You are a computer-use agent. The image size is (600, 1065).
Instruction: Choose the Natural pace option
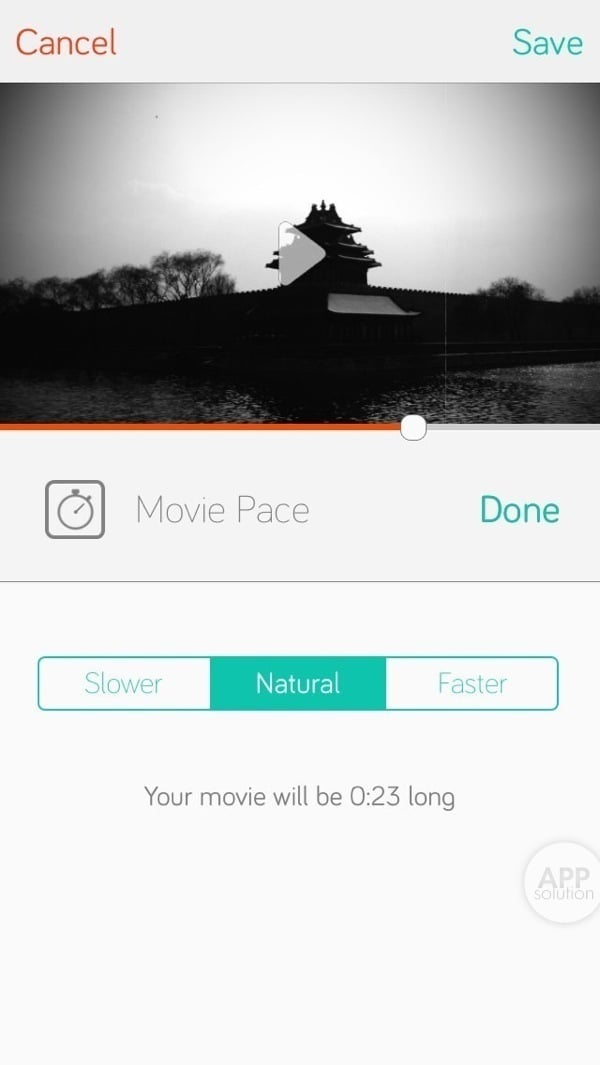[x=298, y=684]
